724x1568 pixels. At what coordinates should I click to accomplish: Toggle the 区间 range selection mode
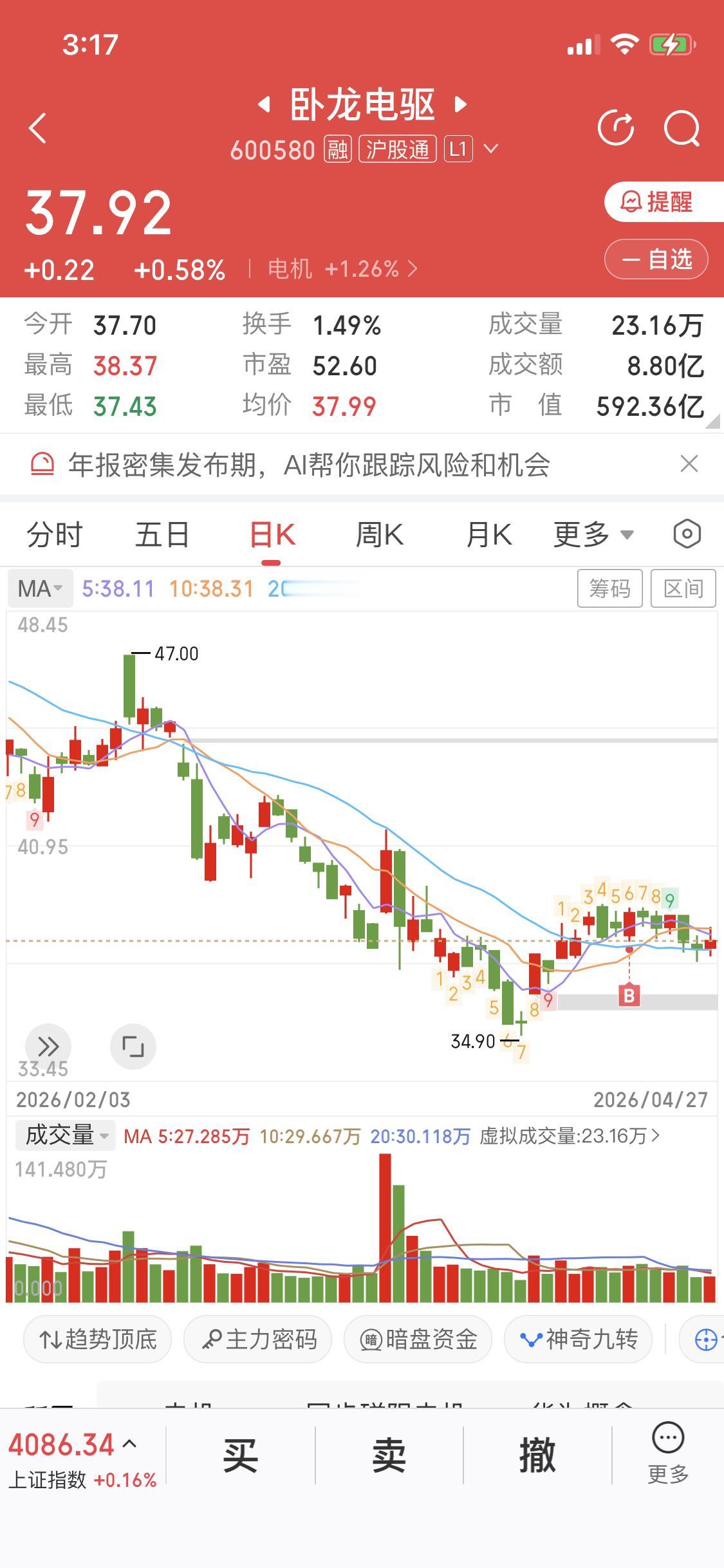coord(683,588)
